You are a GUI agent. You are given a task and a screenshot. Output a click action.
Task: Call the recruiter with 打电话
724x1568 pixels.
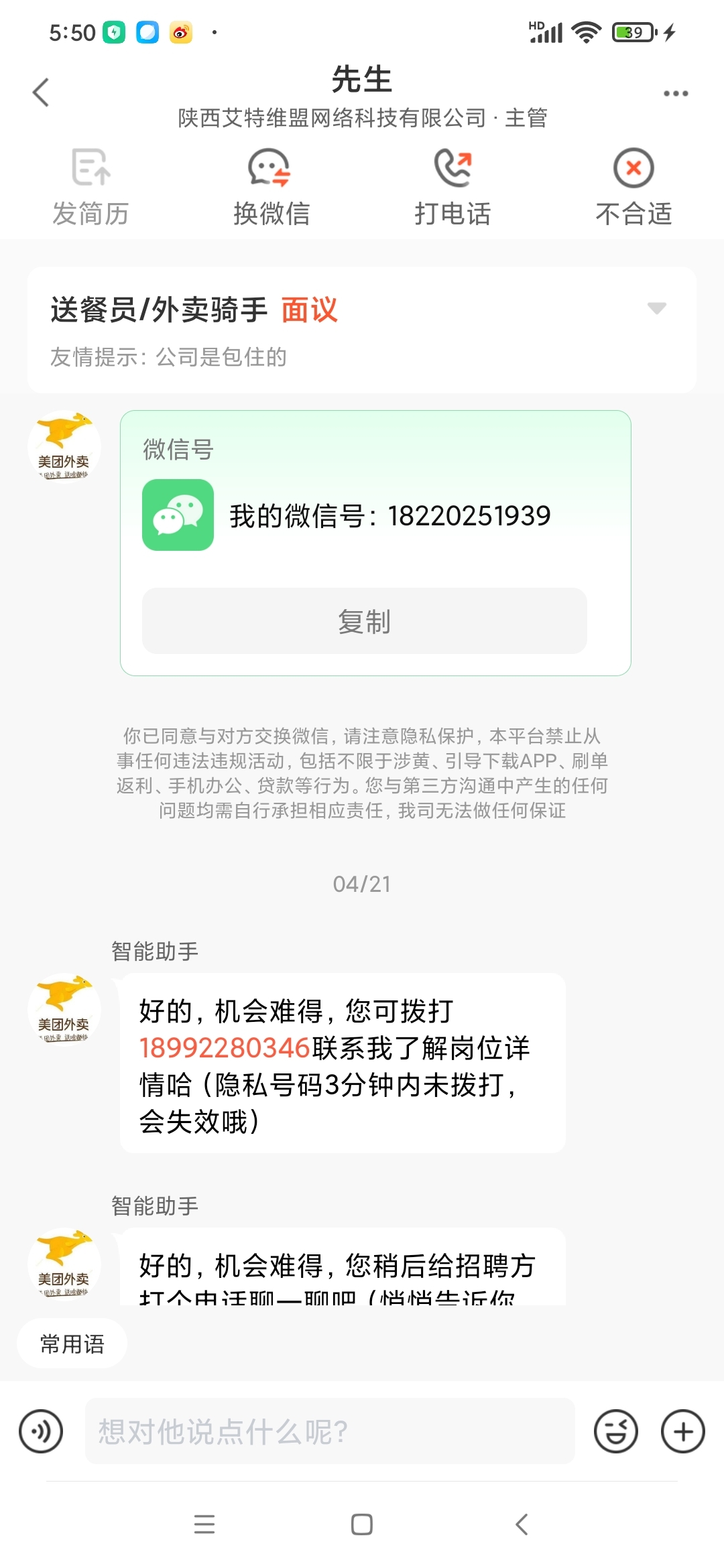(452, 187)
